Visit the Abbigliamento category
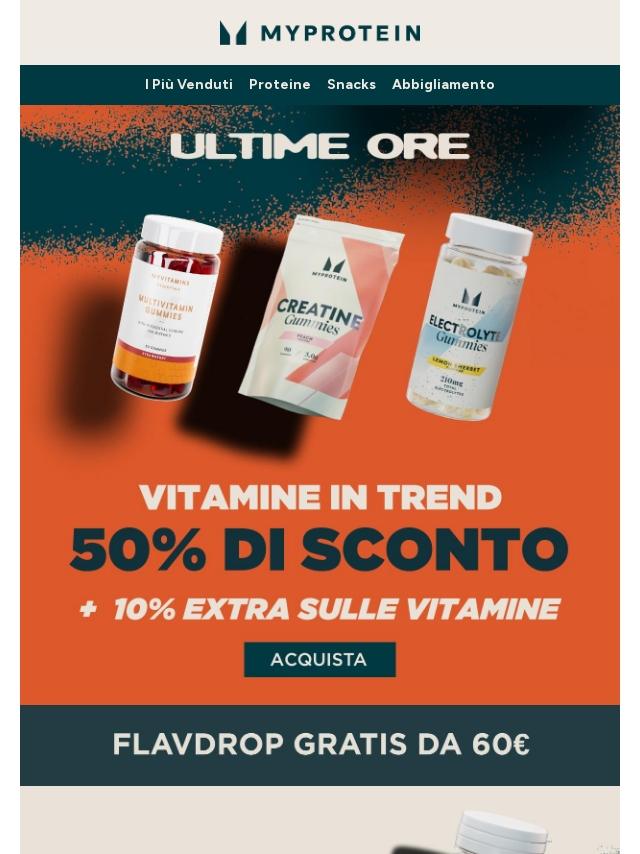The height and width of the screenshot is (854, 640). point(443,85)
